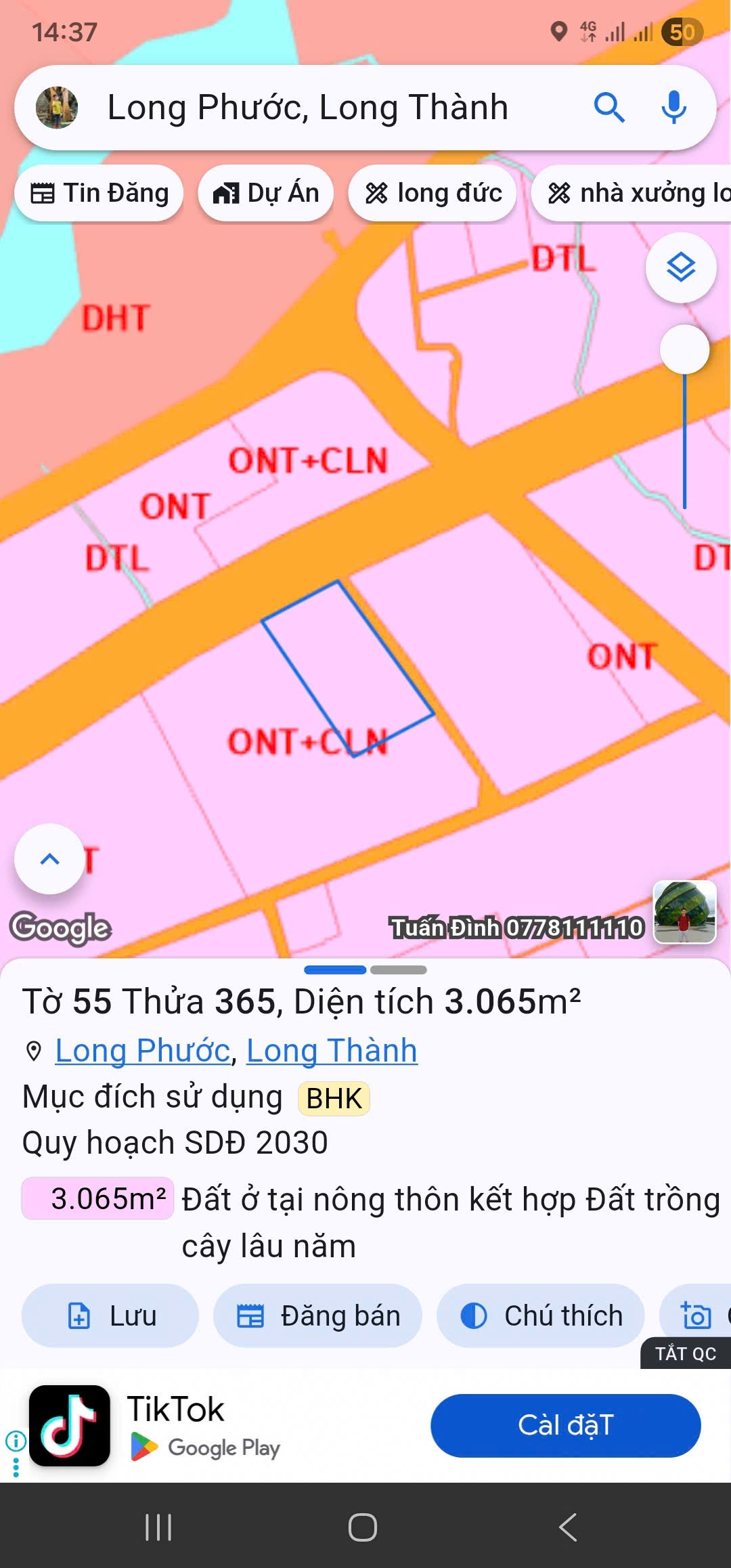Start voice search with the microphone
This screenshot has height=1568, width=731.
[x=673, y=108]
